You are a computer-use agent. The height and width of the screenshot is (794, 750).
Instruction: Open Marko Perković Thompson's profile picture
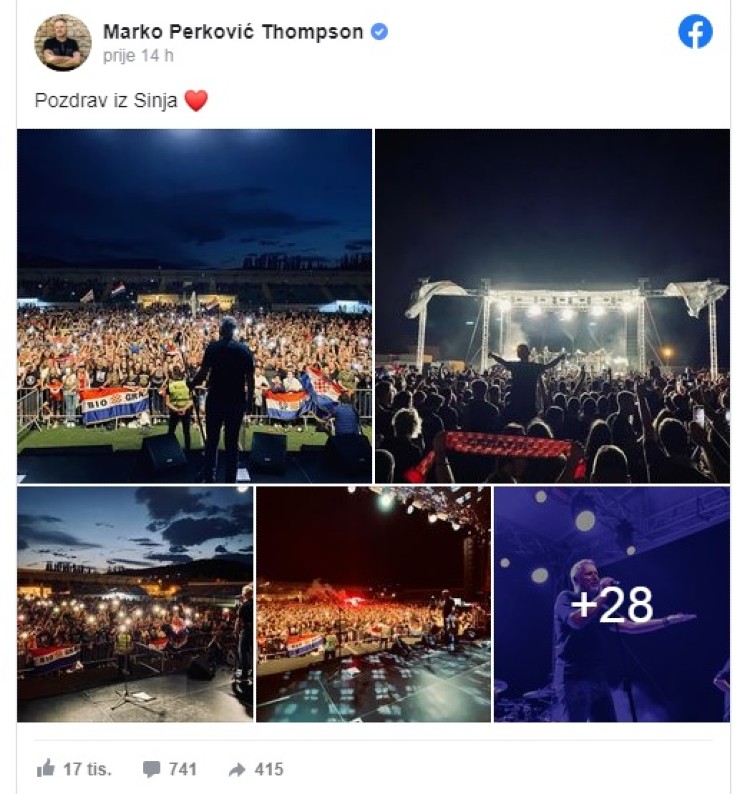tap(62, 43)
